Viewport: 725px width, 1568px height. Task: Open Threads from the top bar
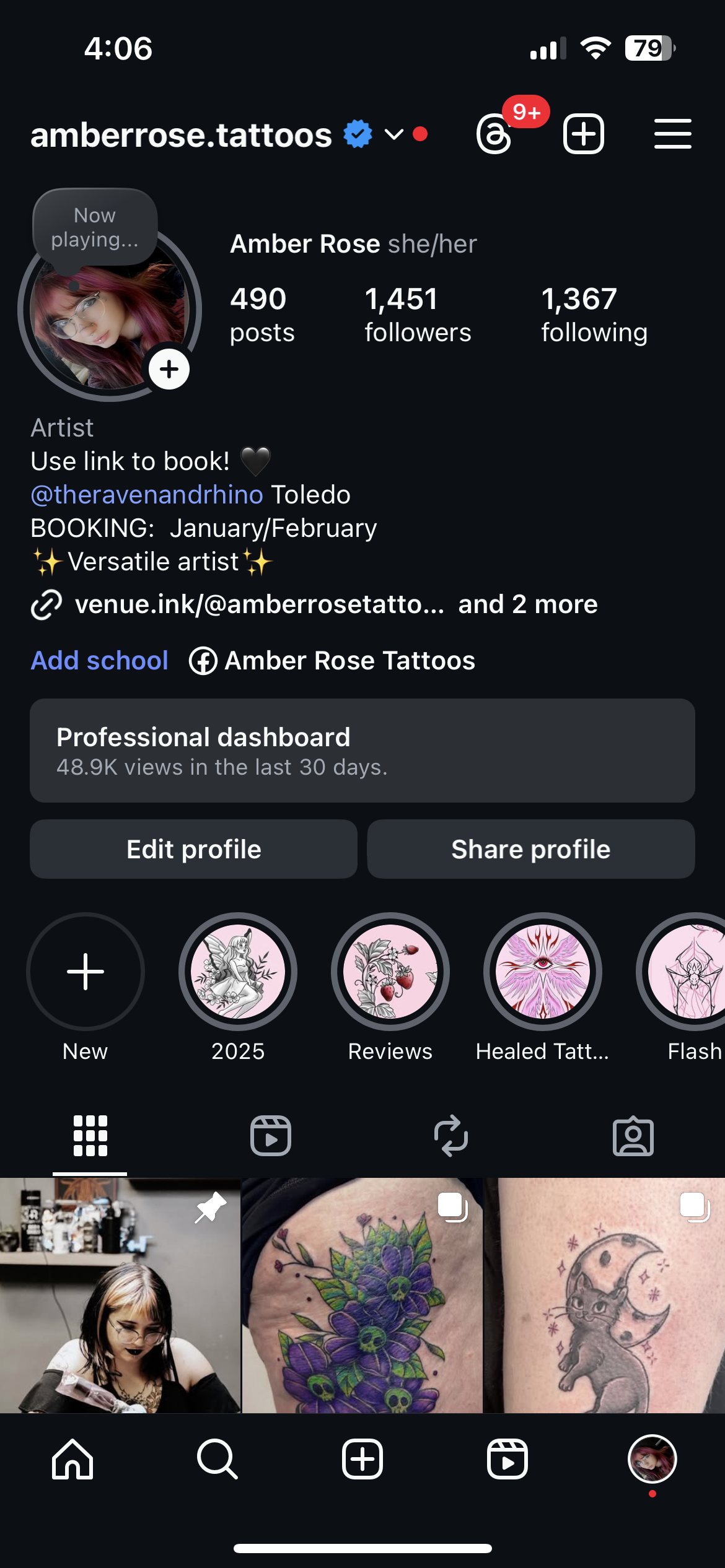coord(494,134)
